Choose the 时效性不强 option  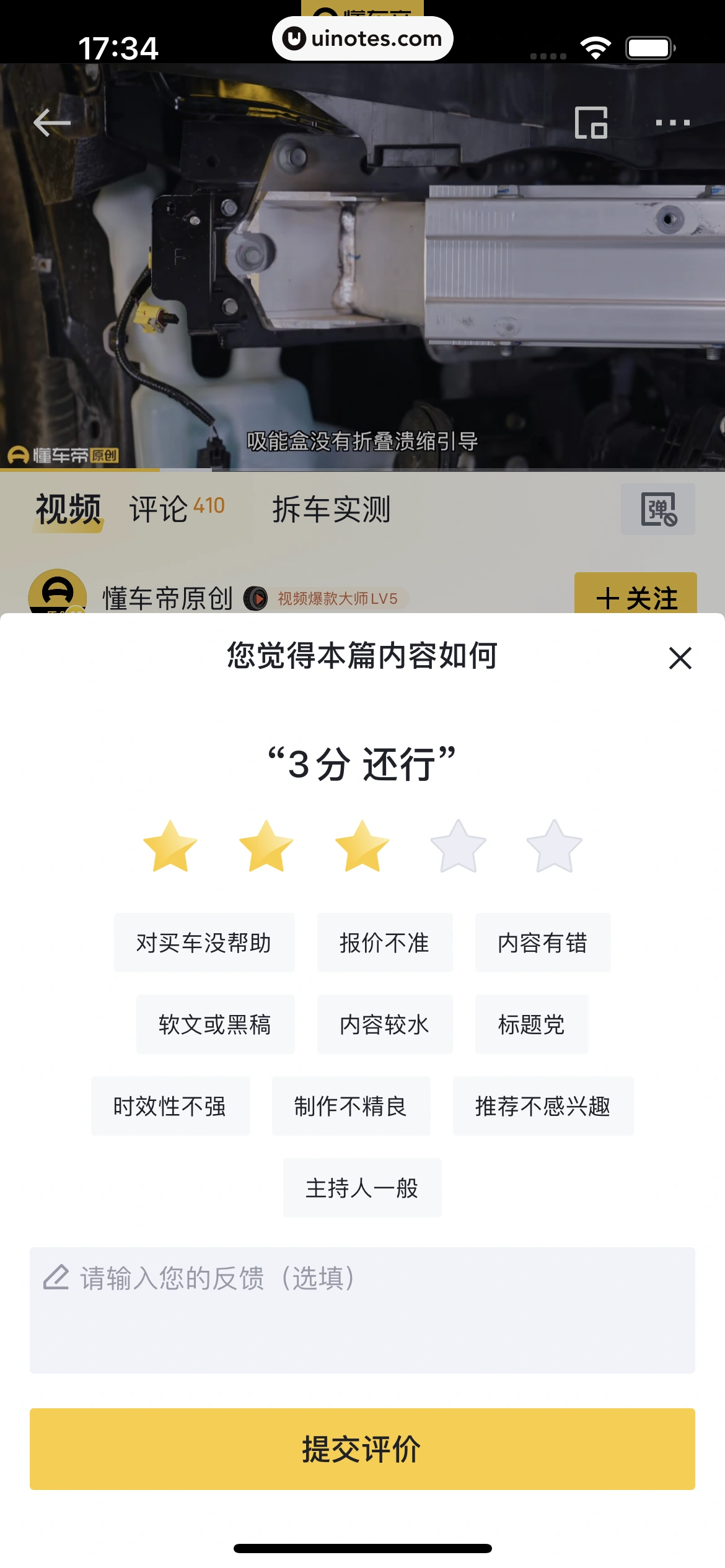(x=170, y=1106)
